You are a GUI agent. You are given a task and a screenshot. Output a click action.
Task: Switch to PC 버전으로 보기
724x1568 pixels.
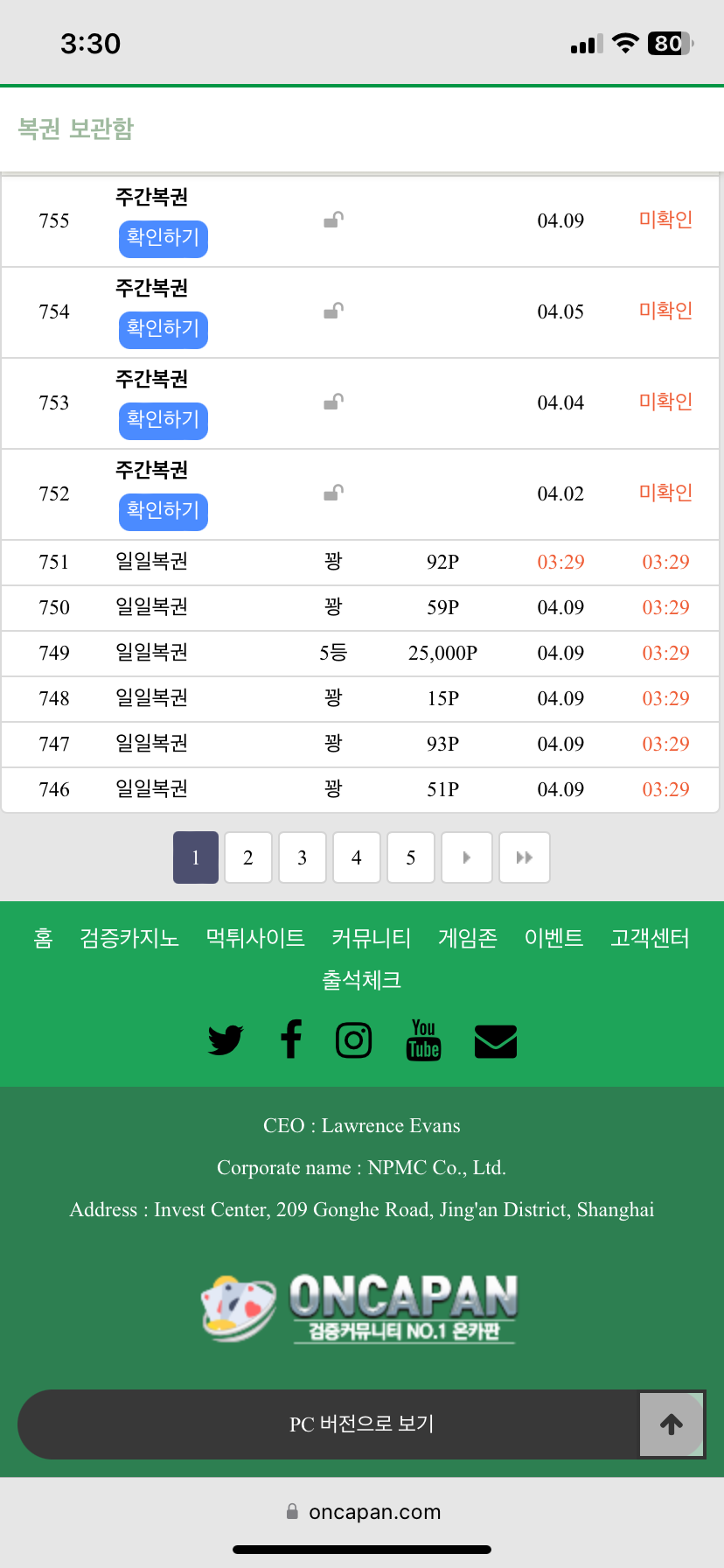361,1424
